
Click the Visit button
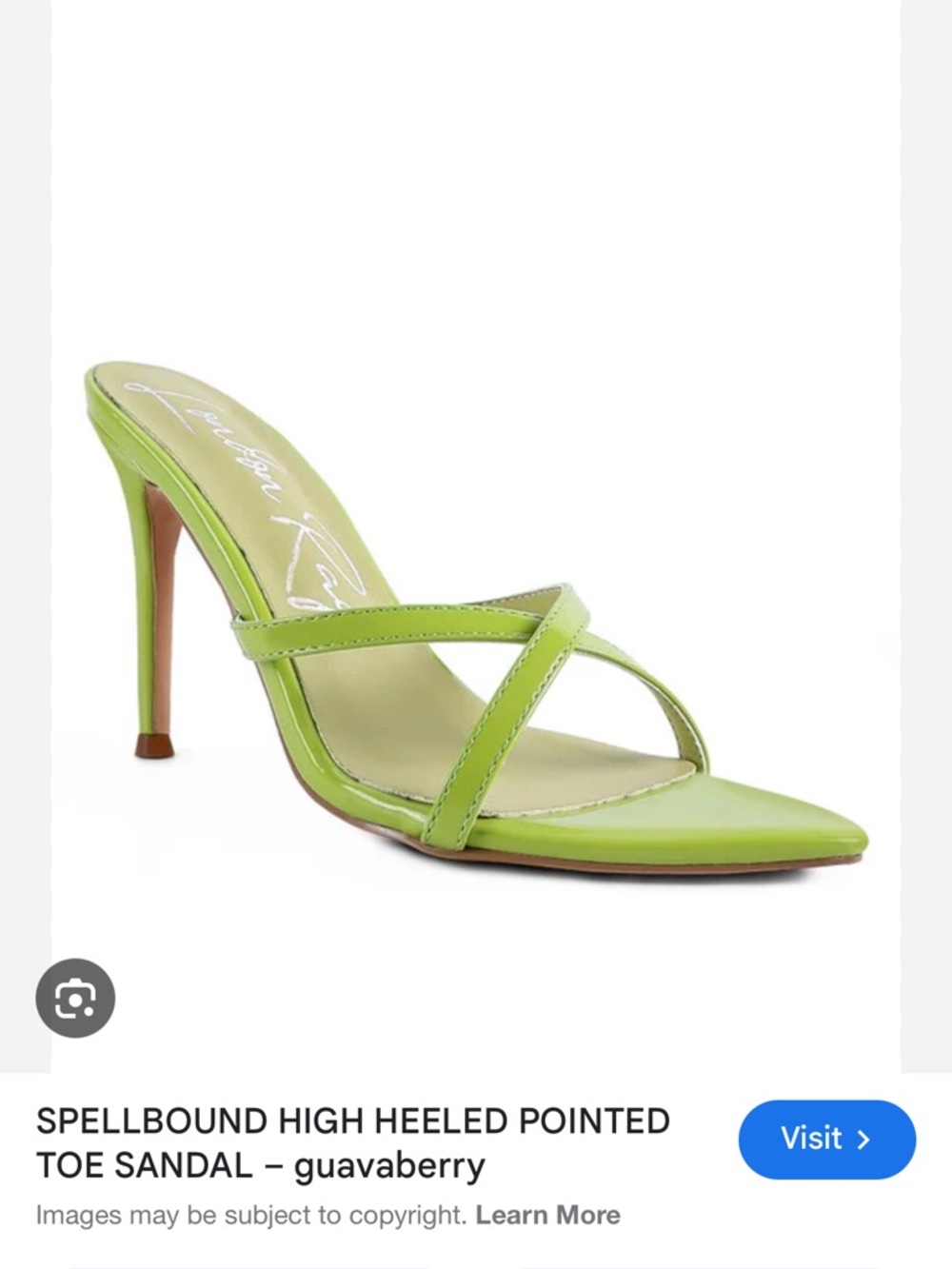[826, 1139]
